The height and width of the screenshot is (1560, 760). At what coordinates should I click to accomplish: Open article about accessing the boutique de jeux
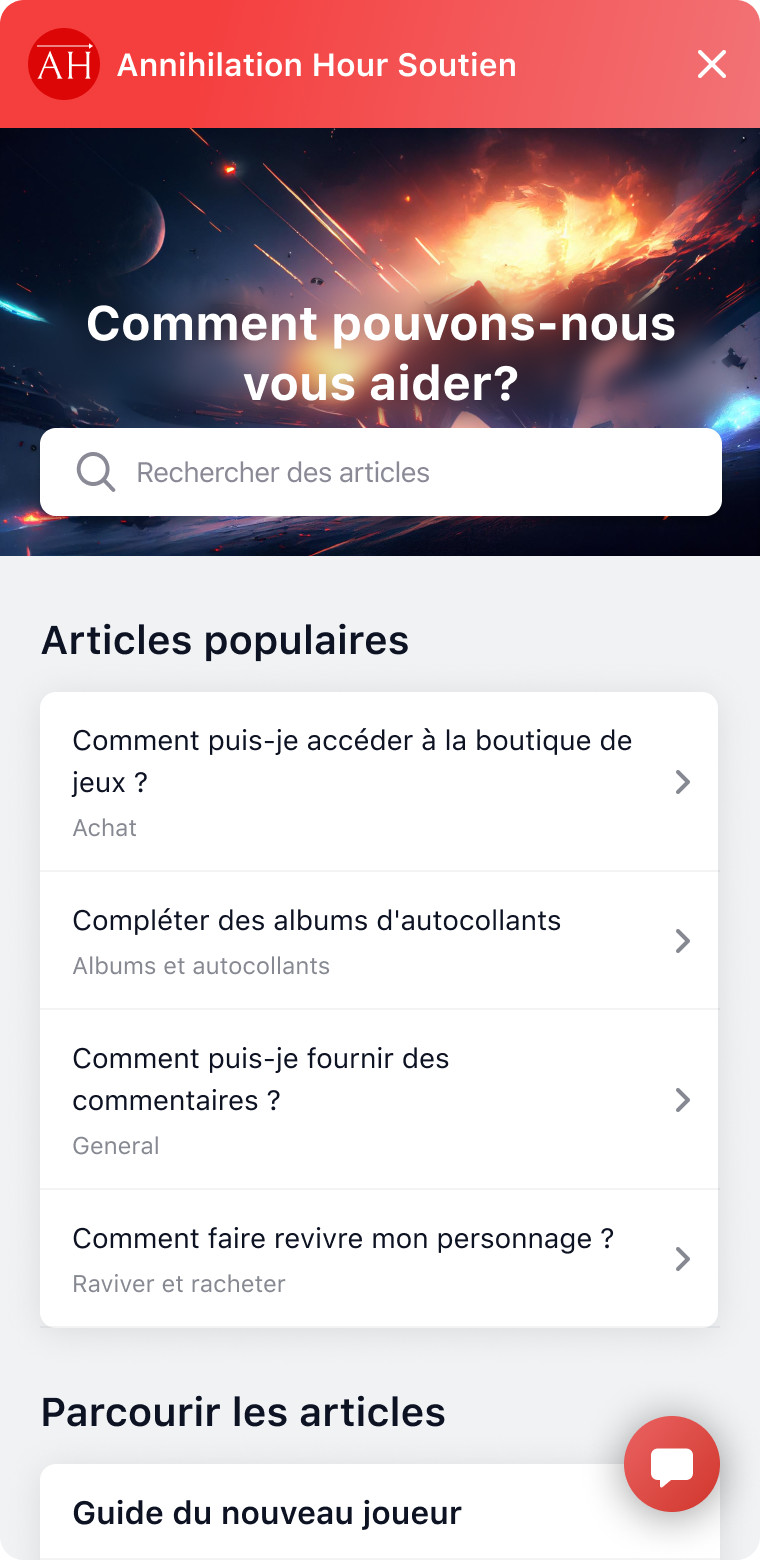(x=379, y=781)
